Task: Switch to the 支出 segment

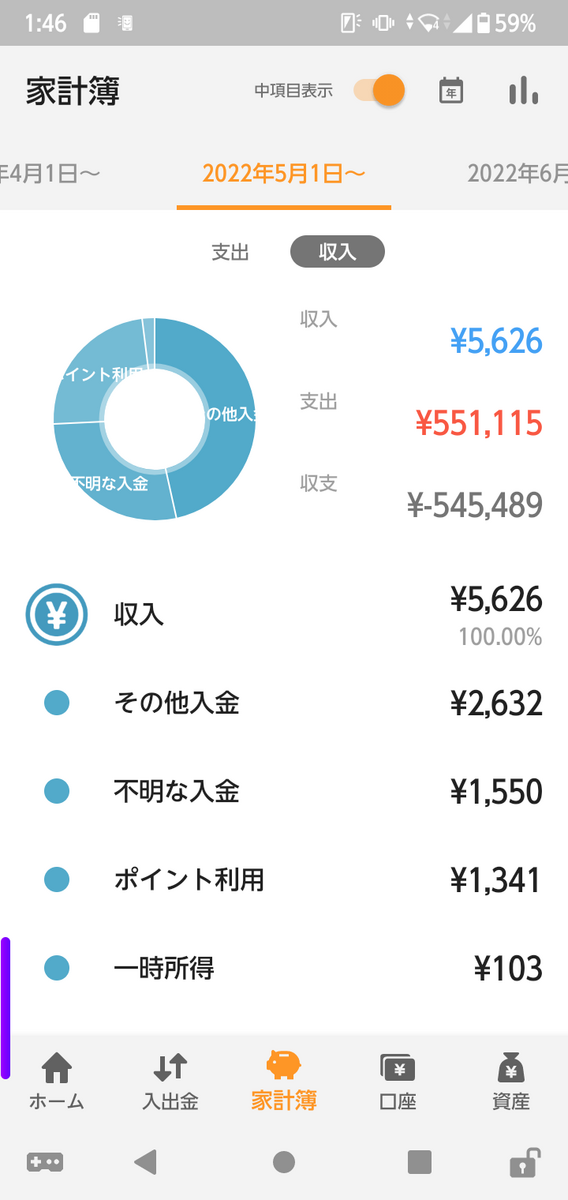Action: (230, 252)
